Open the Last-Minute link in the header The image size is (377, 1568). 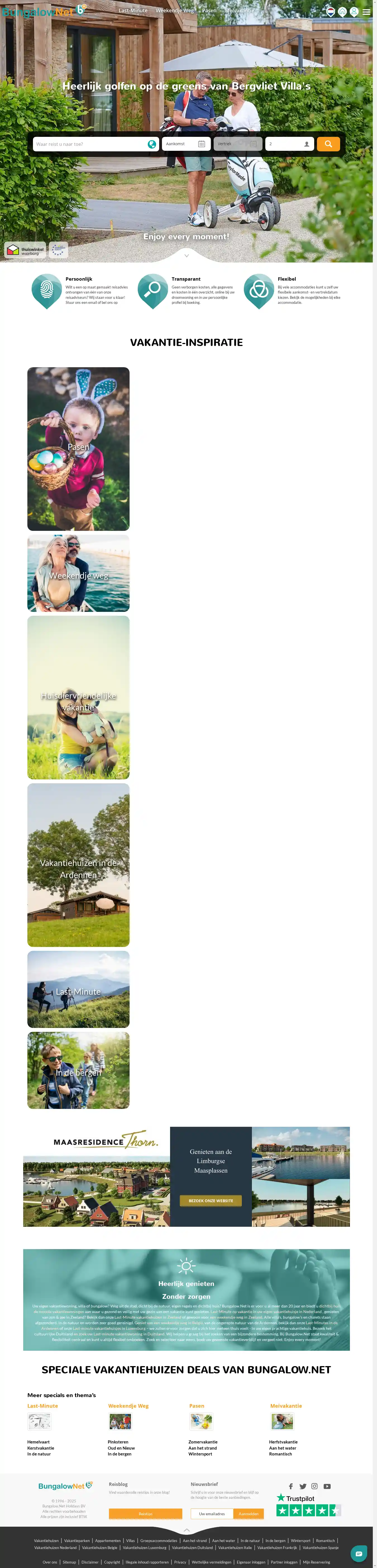[133, 10]
